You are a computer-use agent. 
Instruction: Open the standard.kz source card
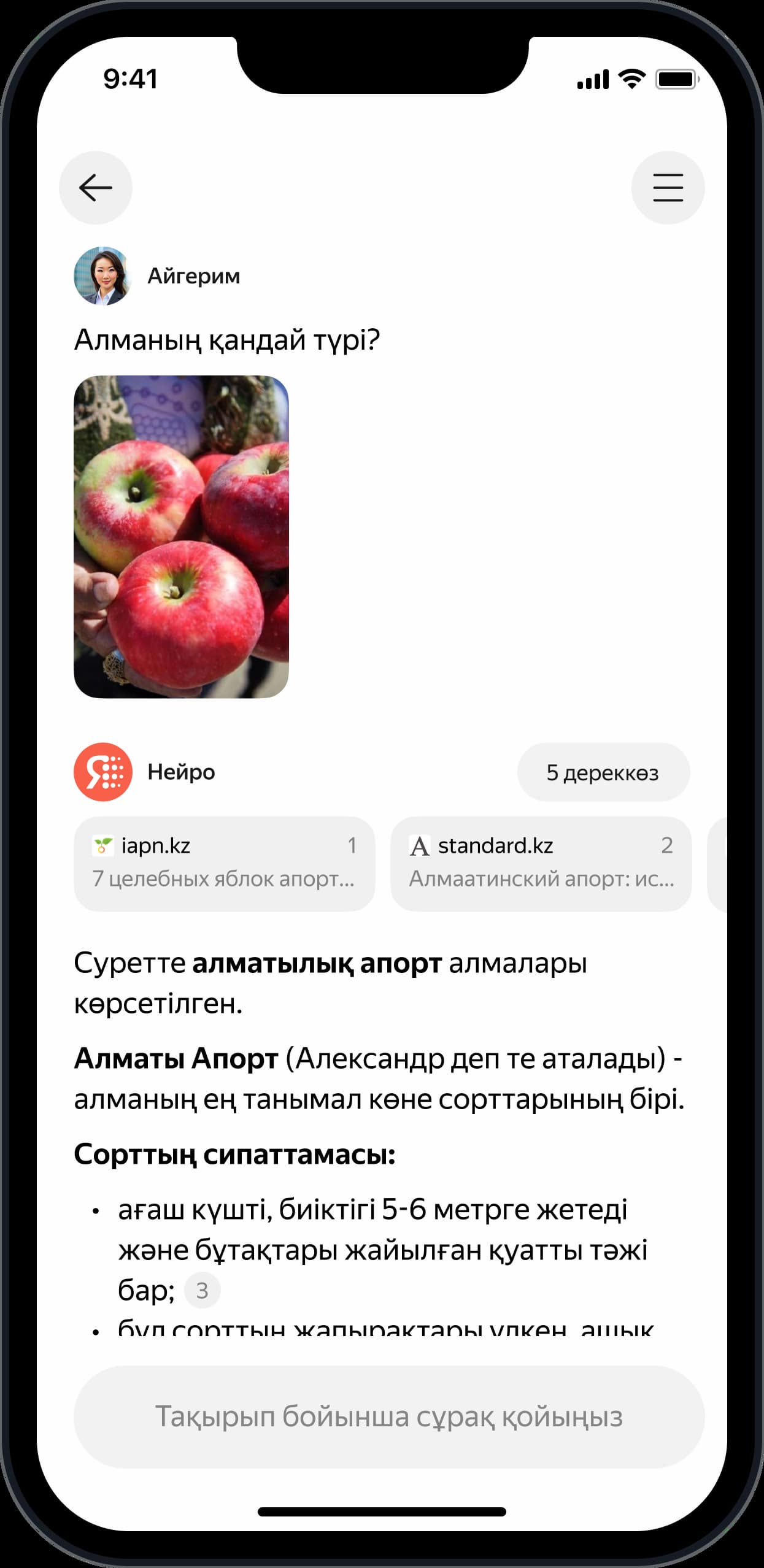pyautogui.click(x=541, y=863)
